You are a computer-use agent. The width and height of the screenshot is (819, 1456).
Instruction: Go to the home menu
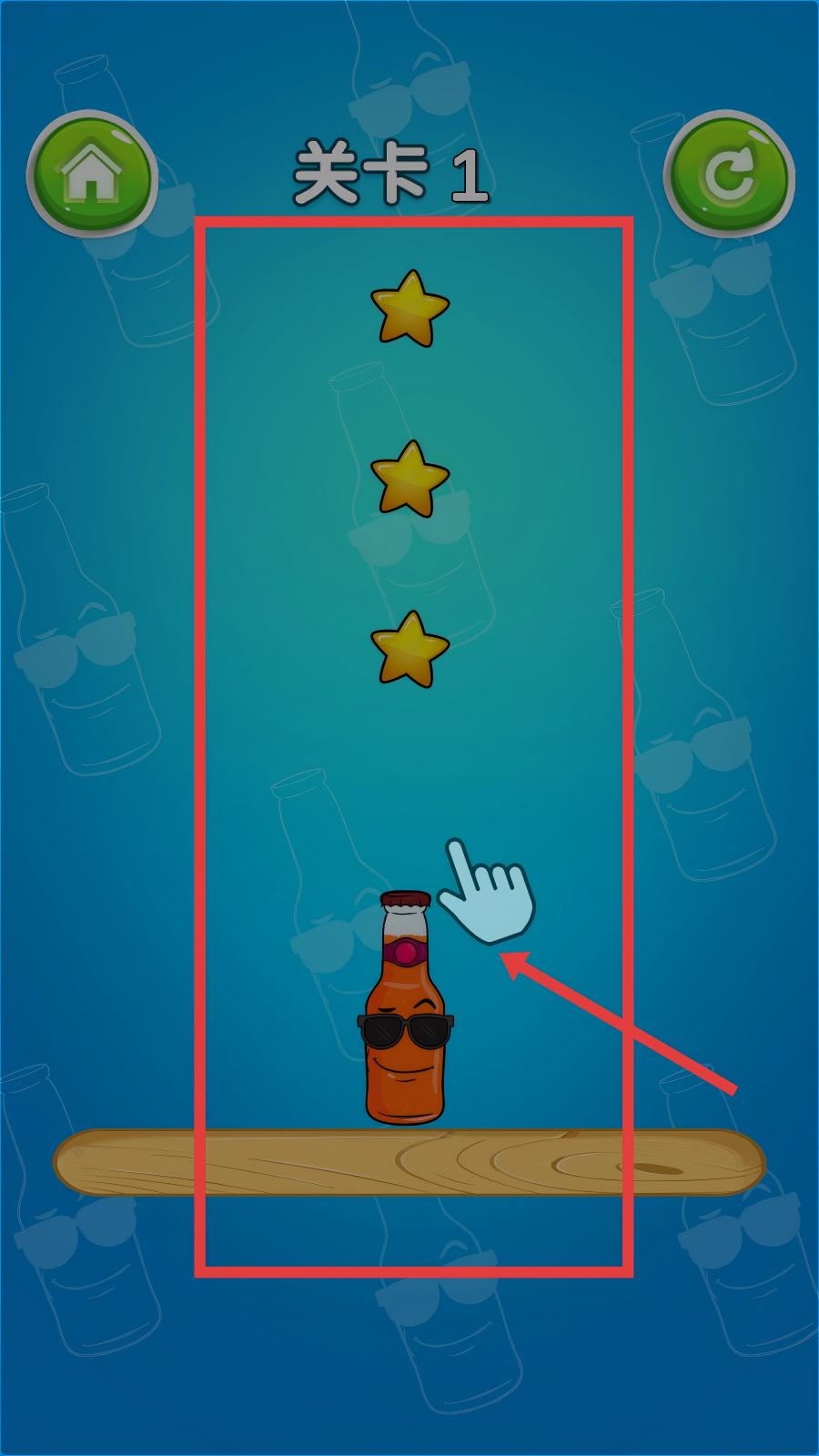point(91,174)
